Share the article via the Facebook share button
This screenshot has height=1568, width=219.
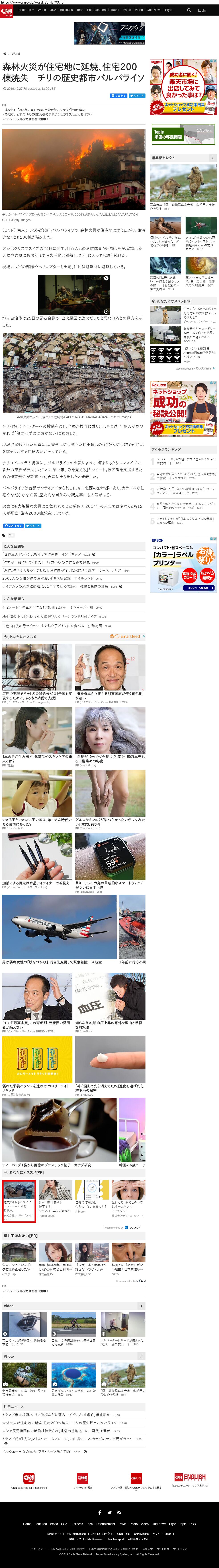pos(118,95)
